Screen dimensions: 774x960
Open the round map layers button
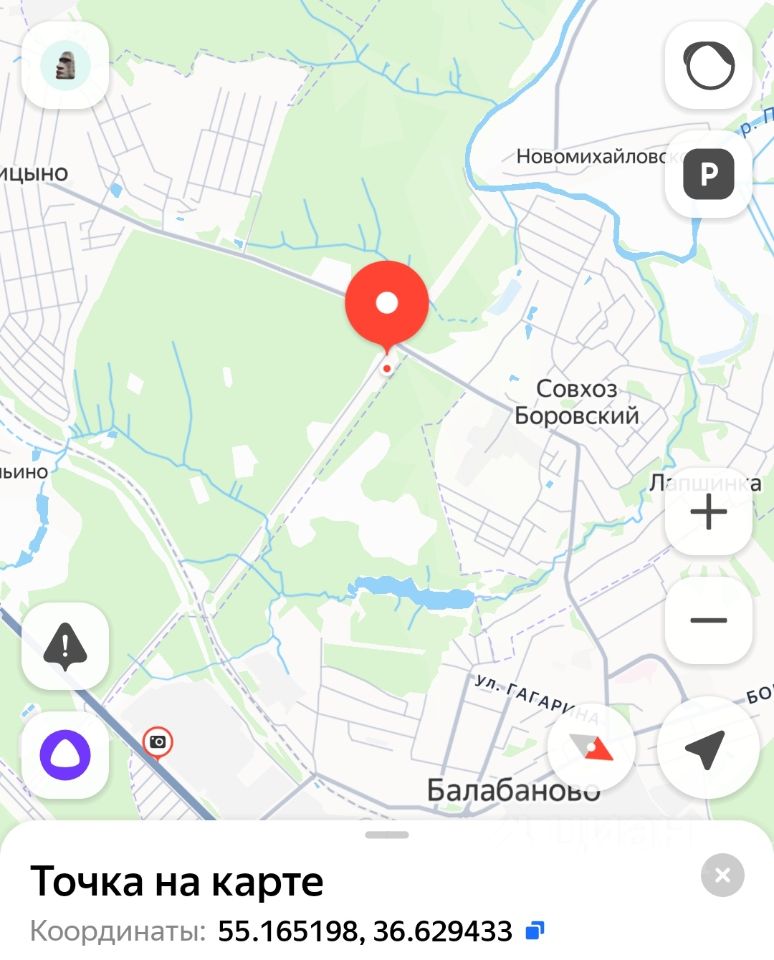[708, 66]
